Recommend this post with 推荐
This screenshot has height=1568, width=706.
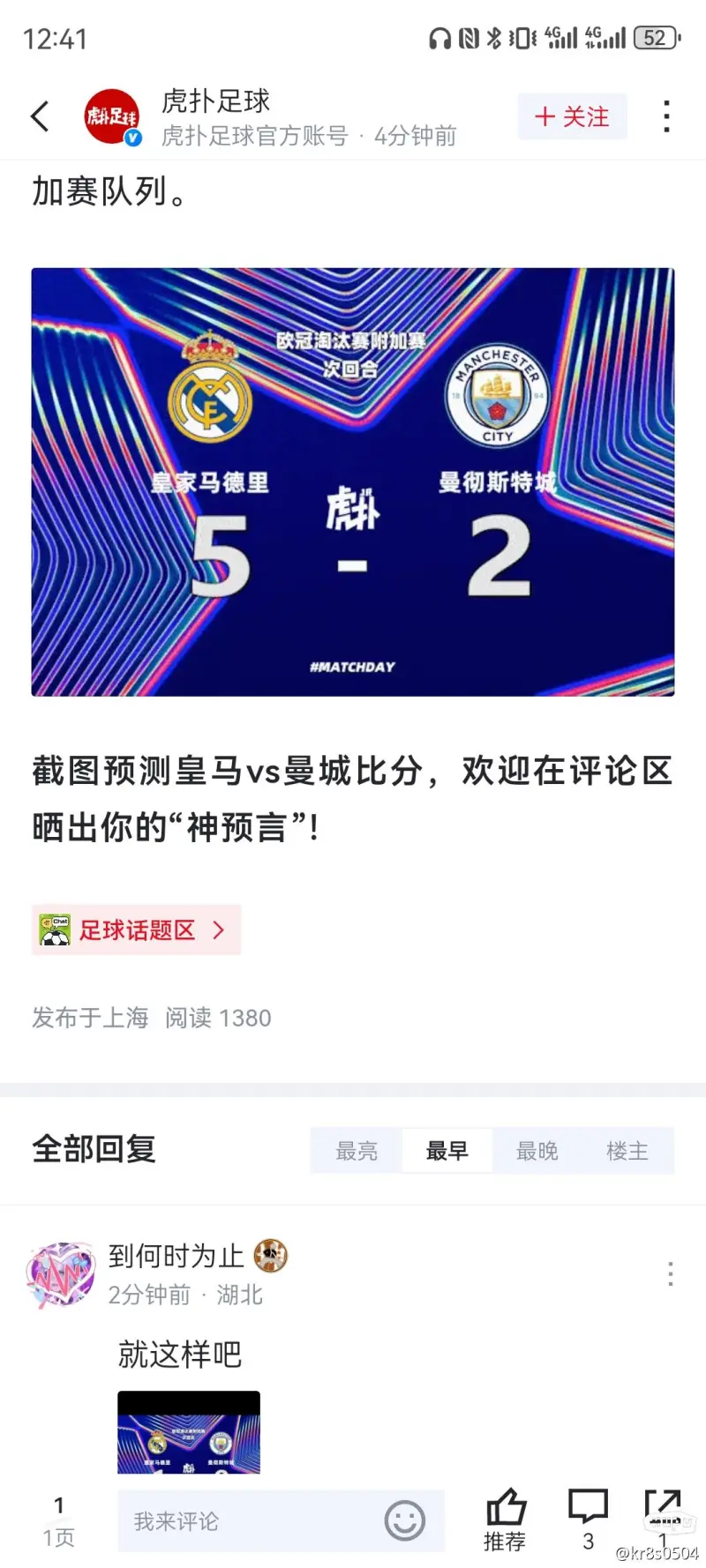505,1519
